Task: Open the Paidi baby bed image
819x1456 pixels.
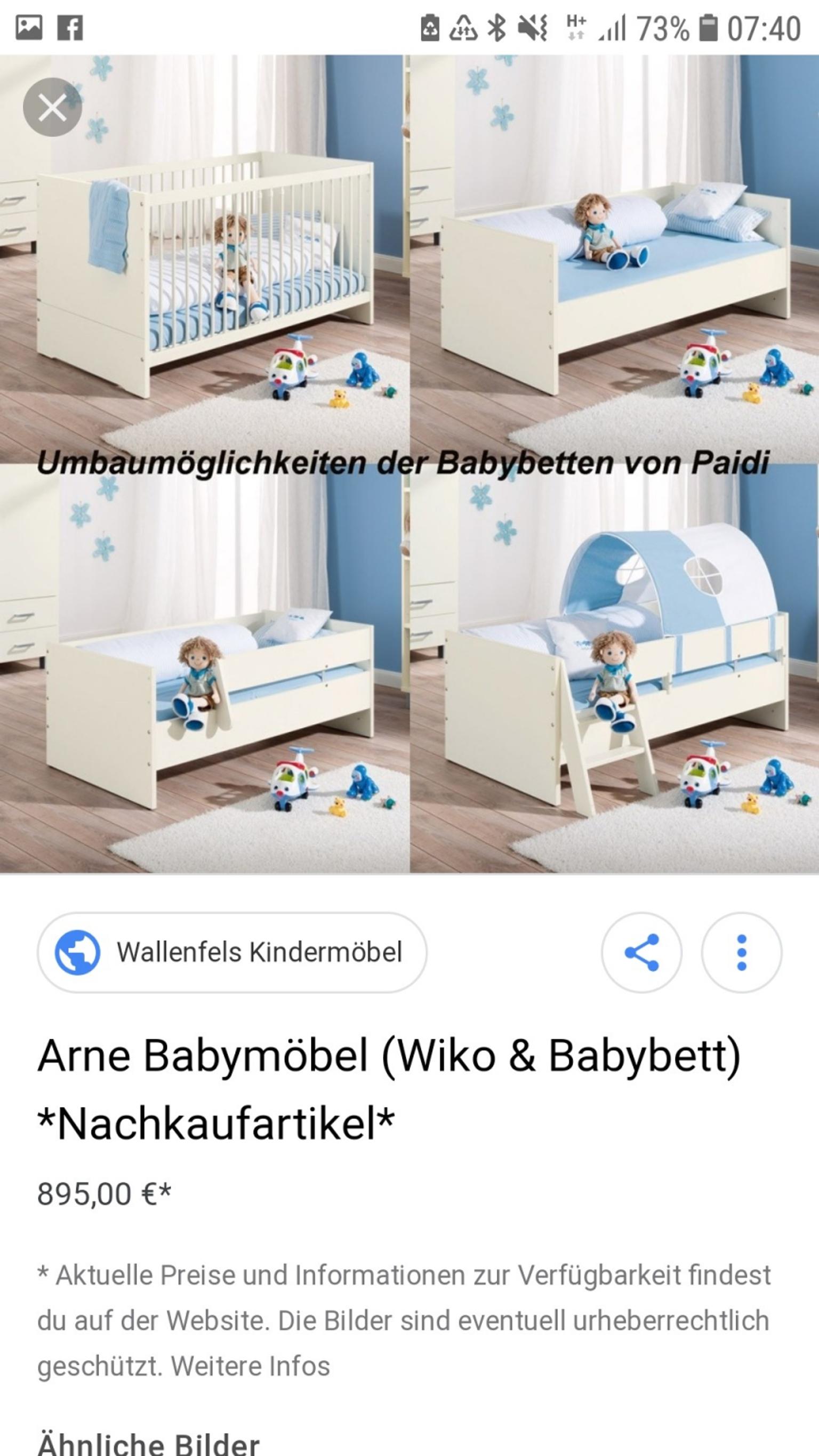Action: tap(409, 464)
